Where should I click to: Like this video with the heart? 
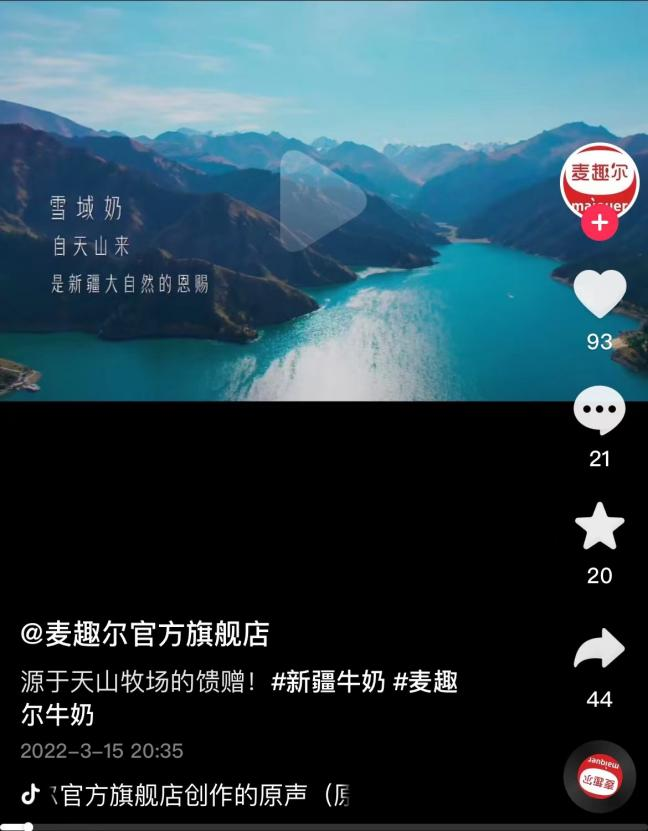click(599, 295)
